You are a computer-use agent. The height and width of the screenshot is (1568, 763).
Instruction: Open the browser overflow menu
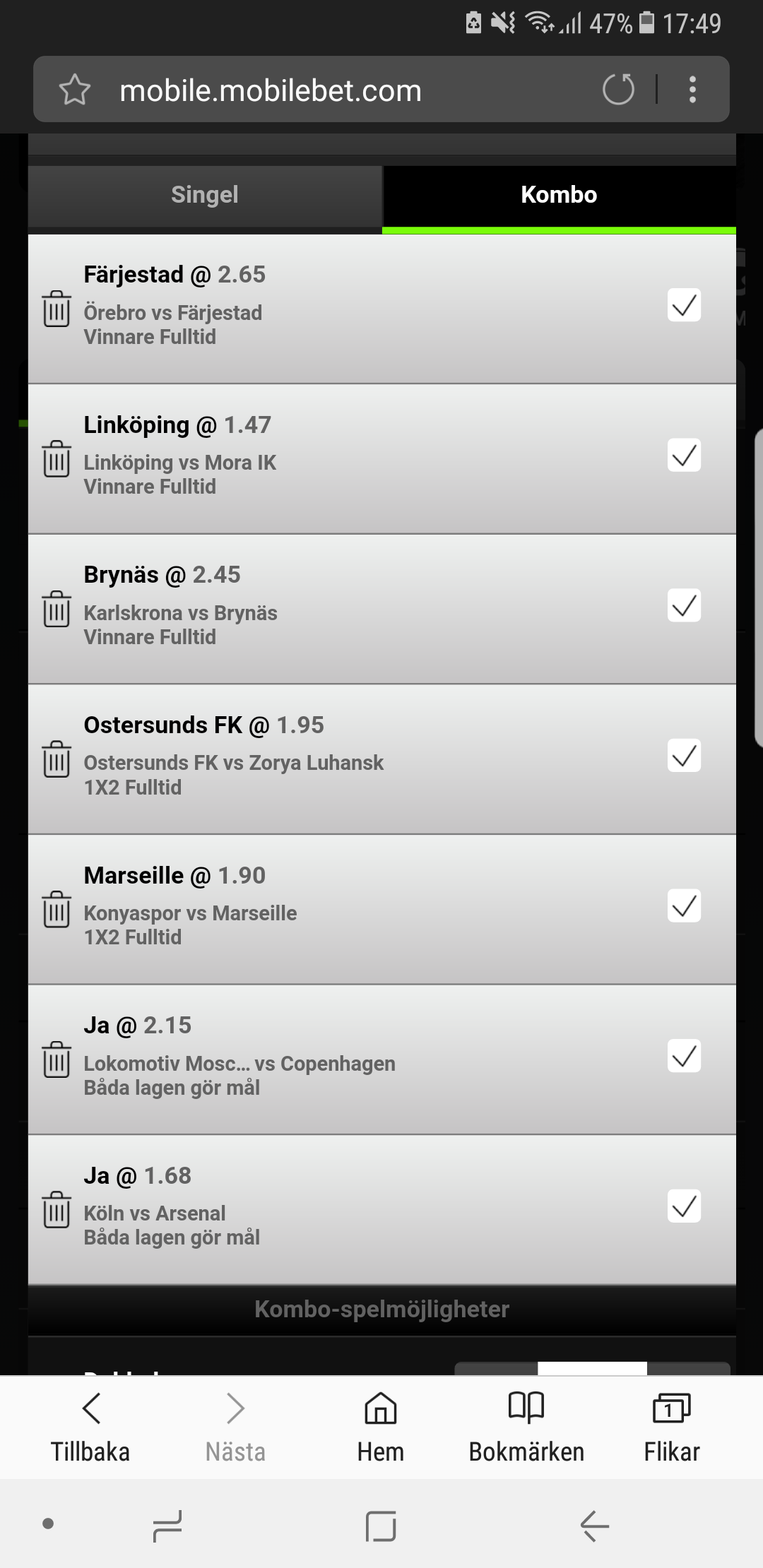point(692,89)
